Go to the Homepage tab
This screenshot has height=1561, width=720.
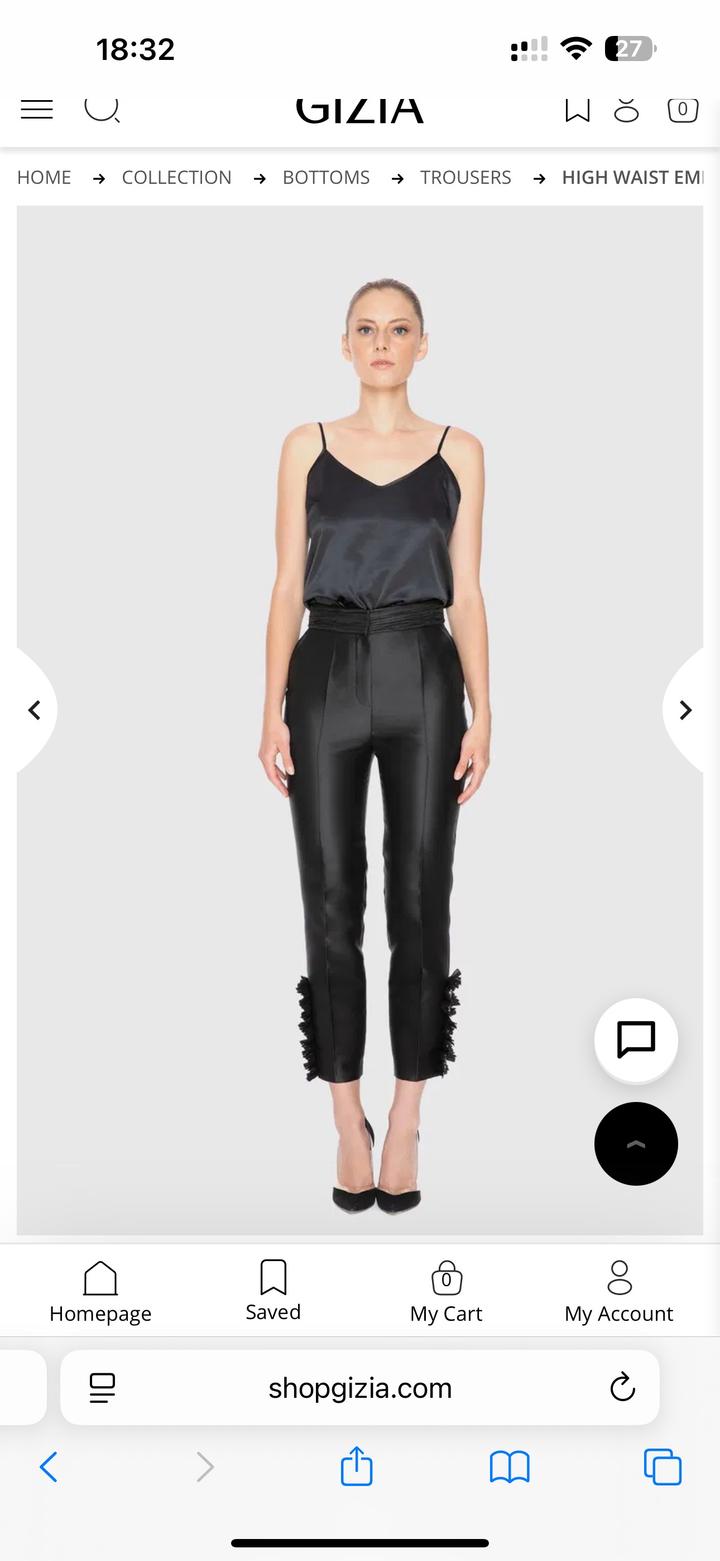[x=100, y=1292]
